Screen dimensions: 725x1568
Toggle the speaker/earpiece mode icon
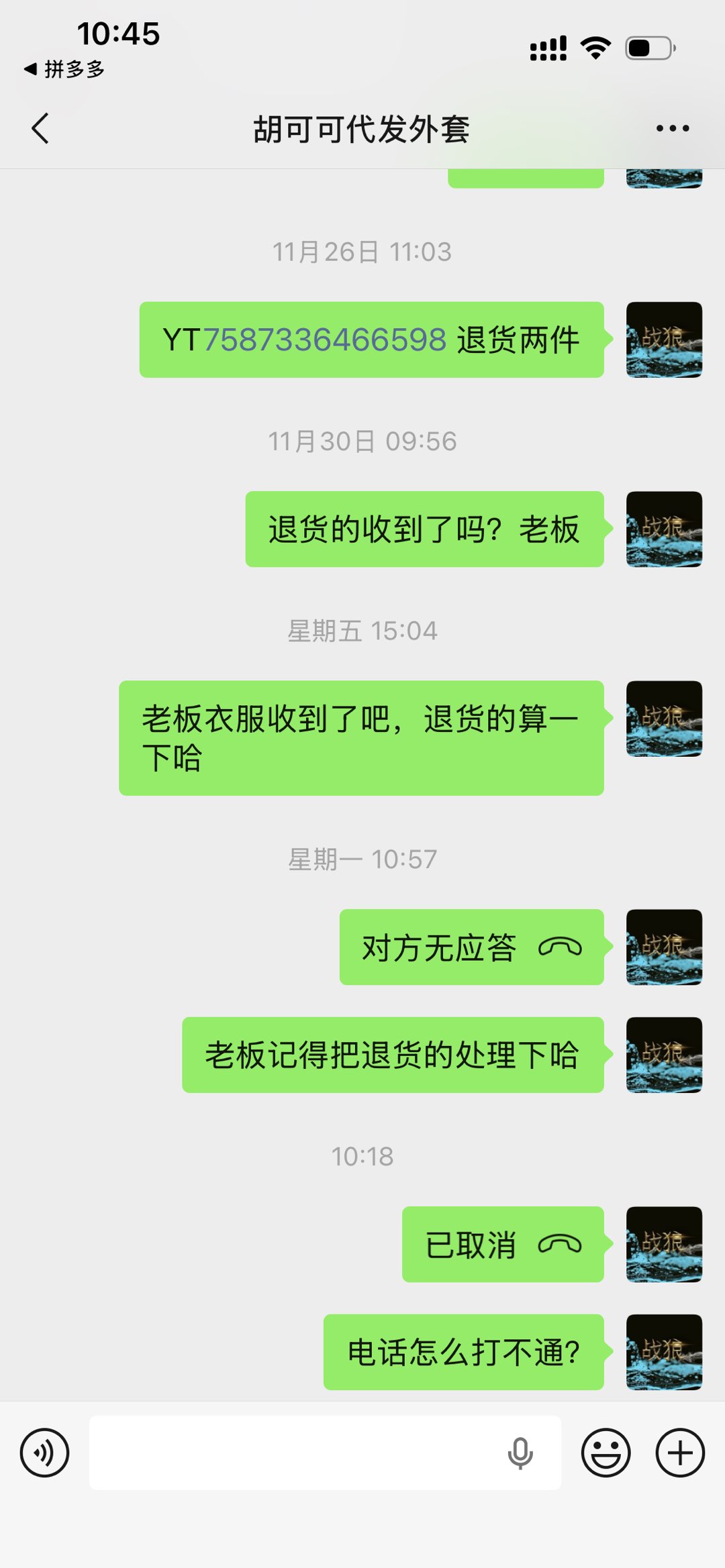(x=44, y=1466)
